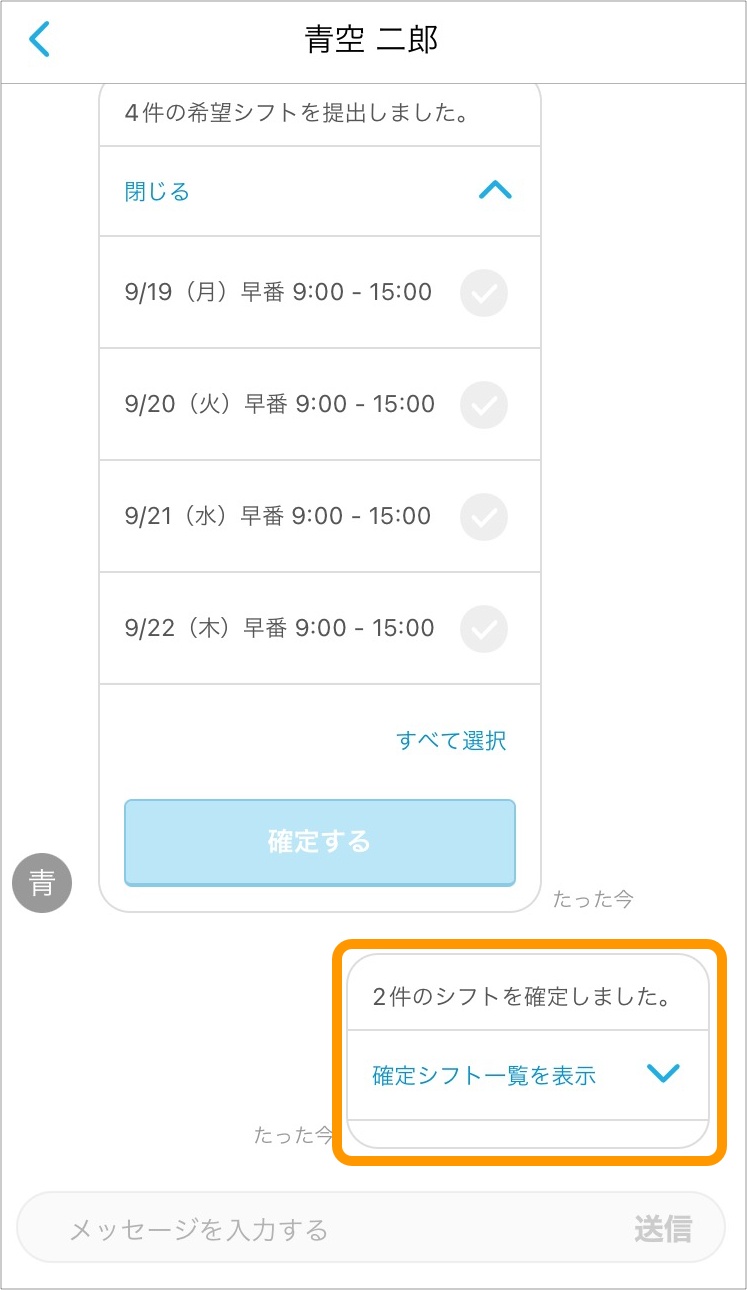Screen dimensions: 747x1290
Task: Toggle the check circle for 9/20 早番
Action: [483, 405]
